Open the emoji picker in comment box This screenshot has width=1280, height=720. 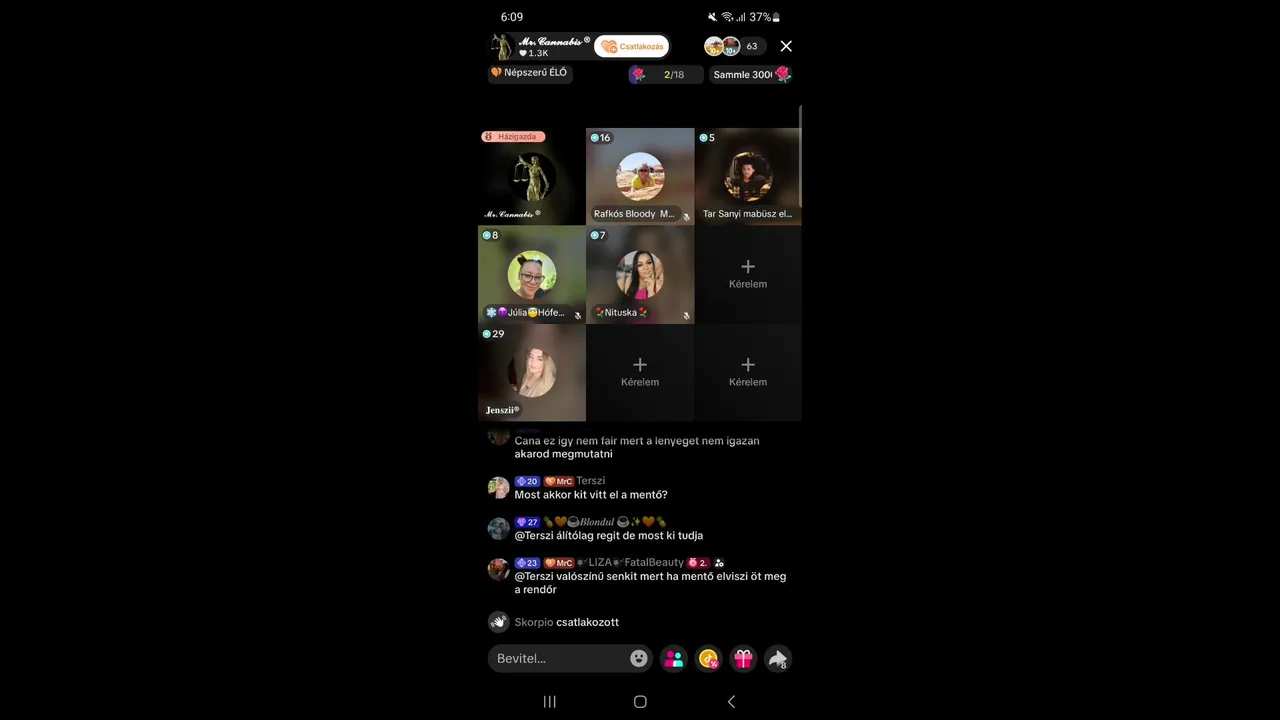[x=639, y=658]
